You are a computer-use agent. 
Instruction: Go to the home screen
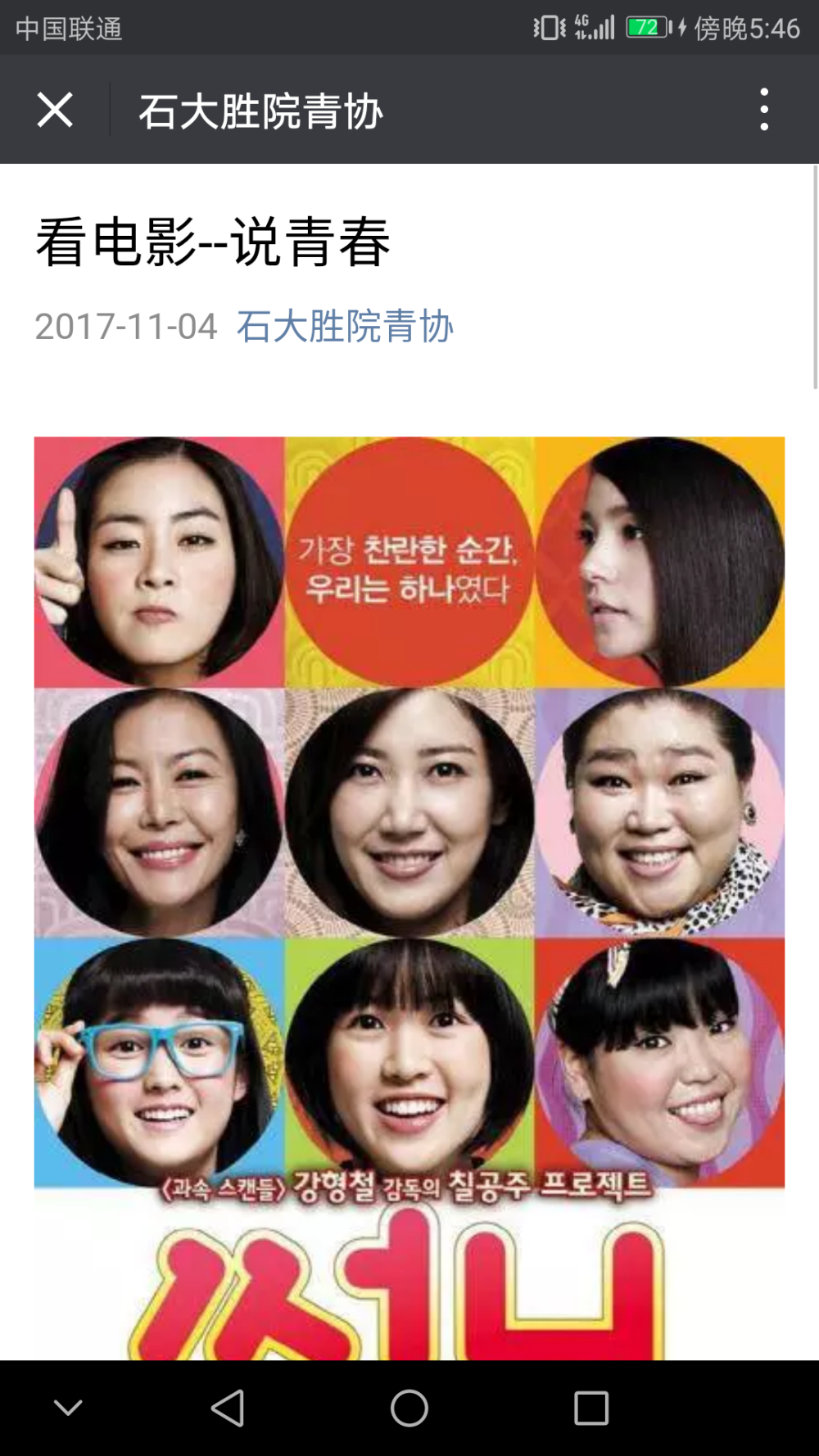click(409, 1409)
